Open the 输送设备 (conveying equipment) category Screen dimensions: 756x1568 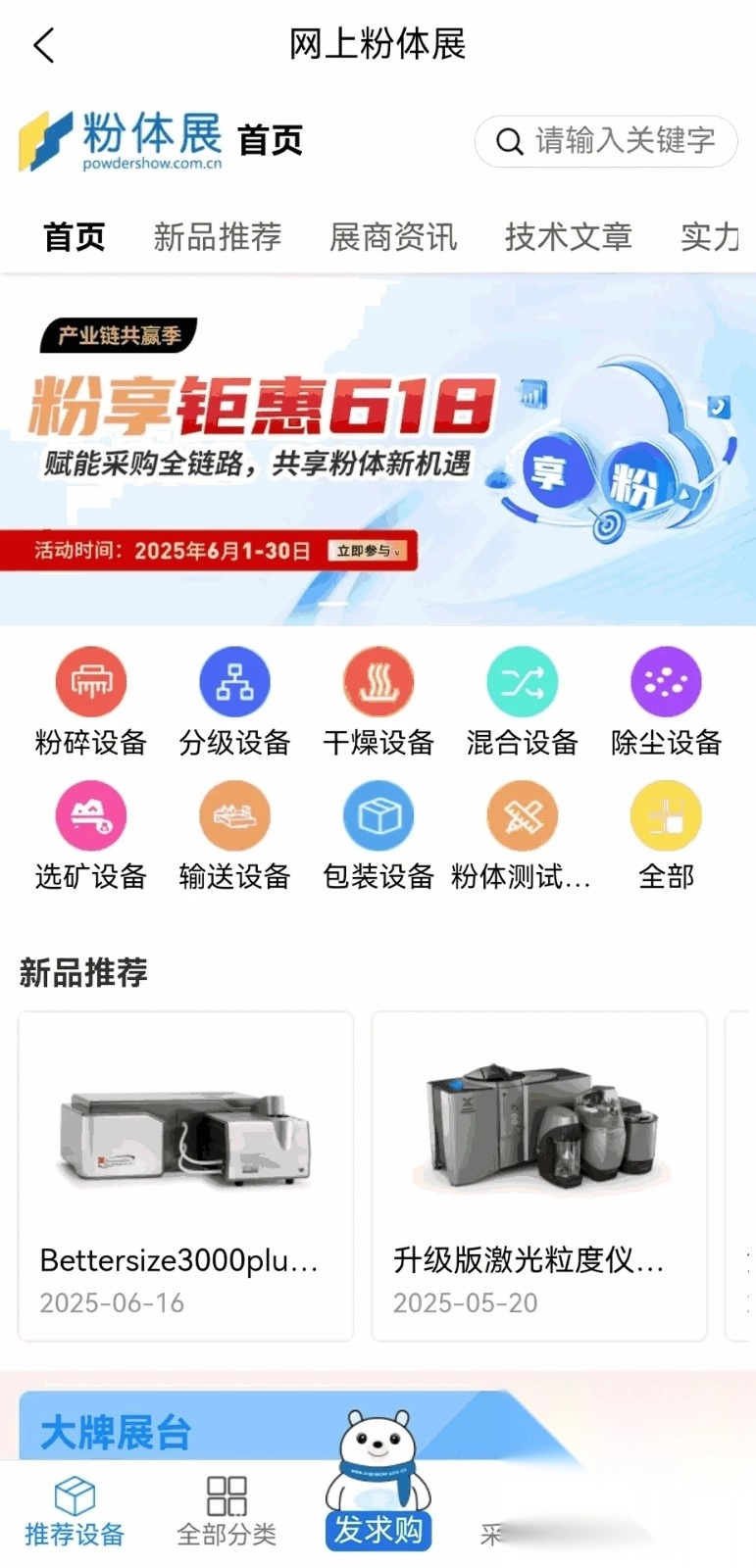pyautogui.click(x=234, y=834)
